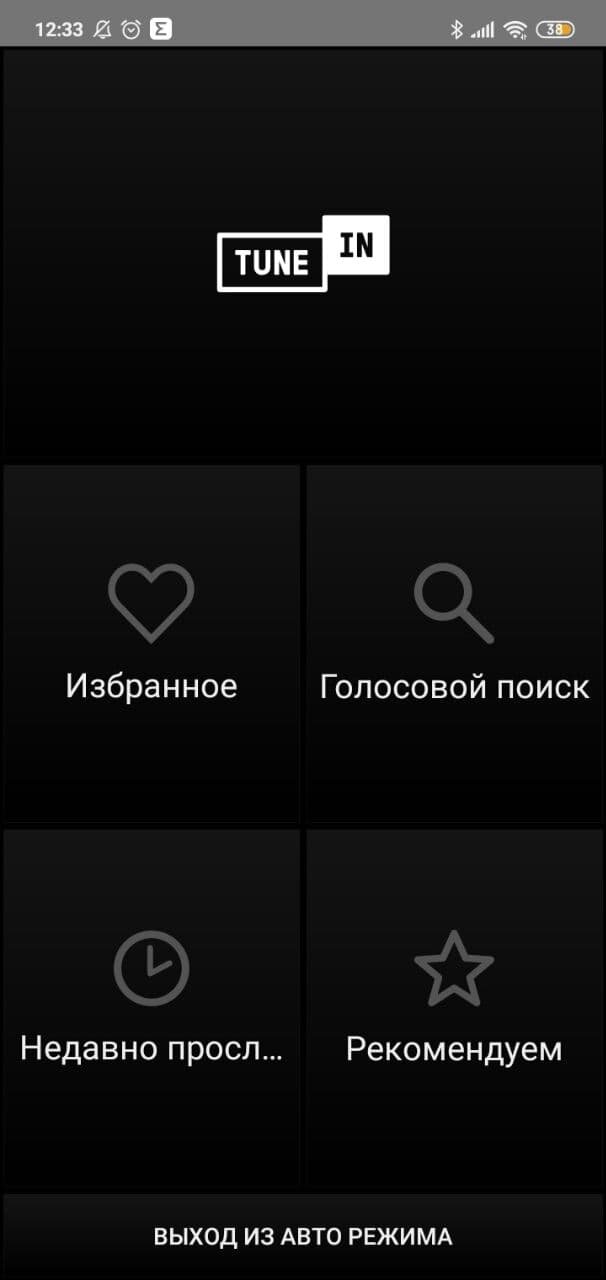This screenshot has height=1280, width=606.
Task: Start Голосовой поиск voice search
Action: [455, 643]
